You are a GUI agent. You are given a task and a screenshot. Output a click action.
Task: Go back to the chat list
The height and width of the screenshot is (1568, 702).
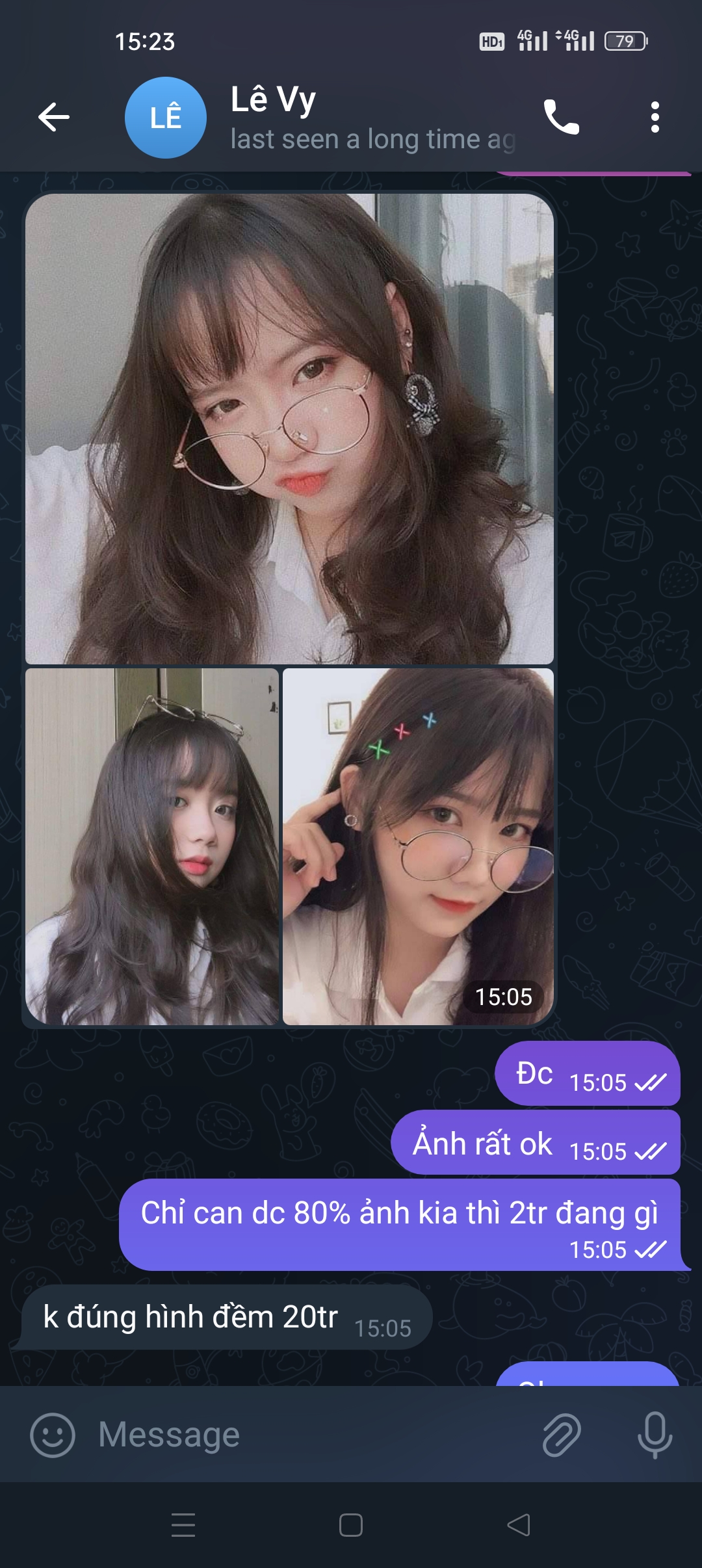point(53,118)
